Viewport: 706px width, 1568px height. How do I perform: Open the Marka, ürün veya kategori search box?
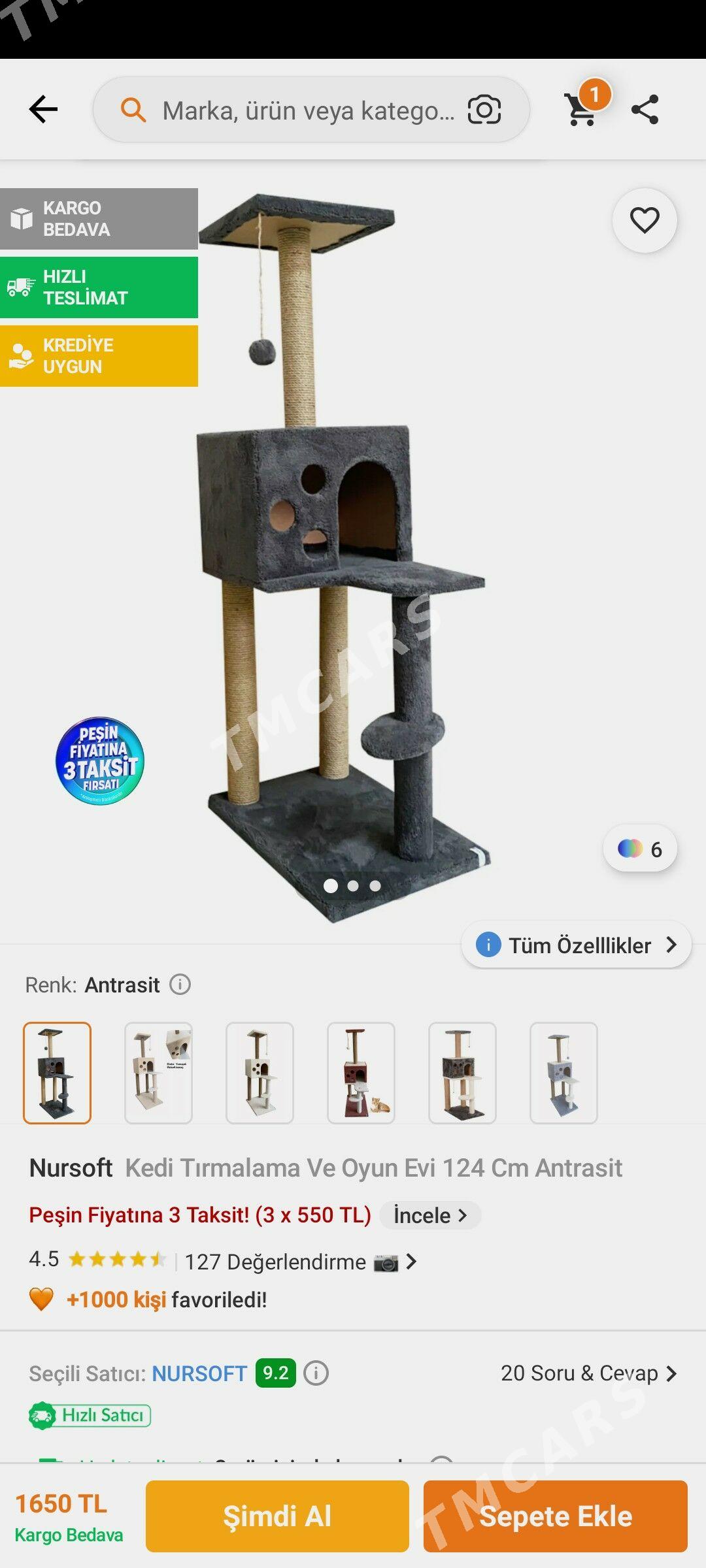(307, 110)
